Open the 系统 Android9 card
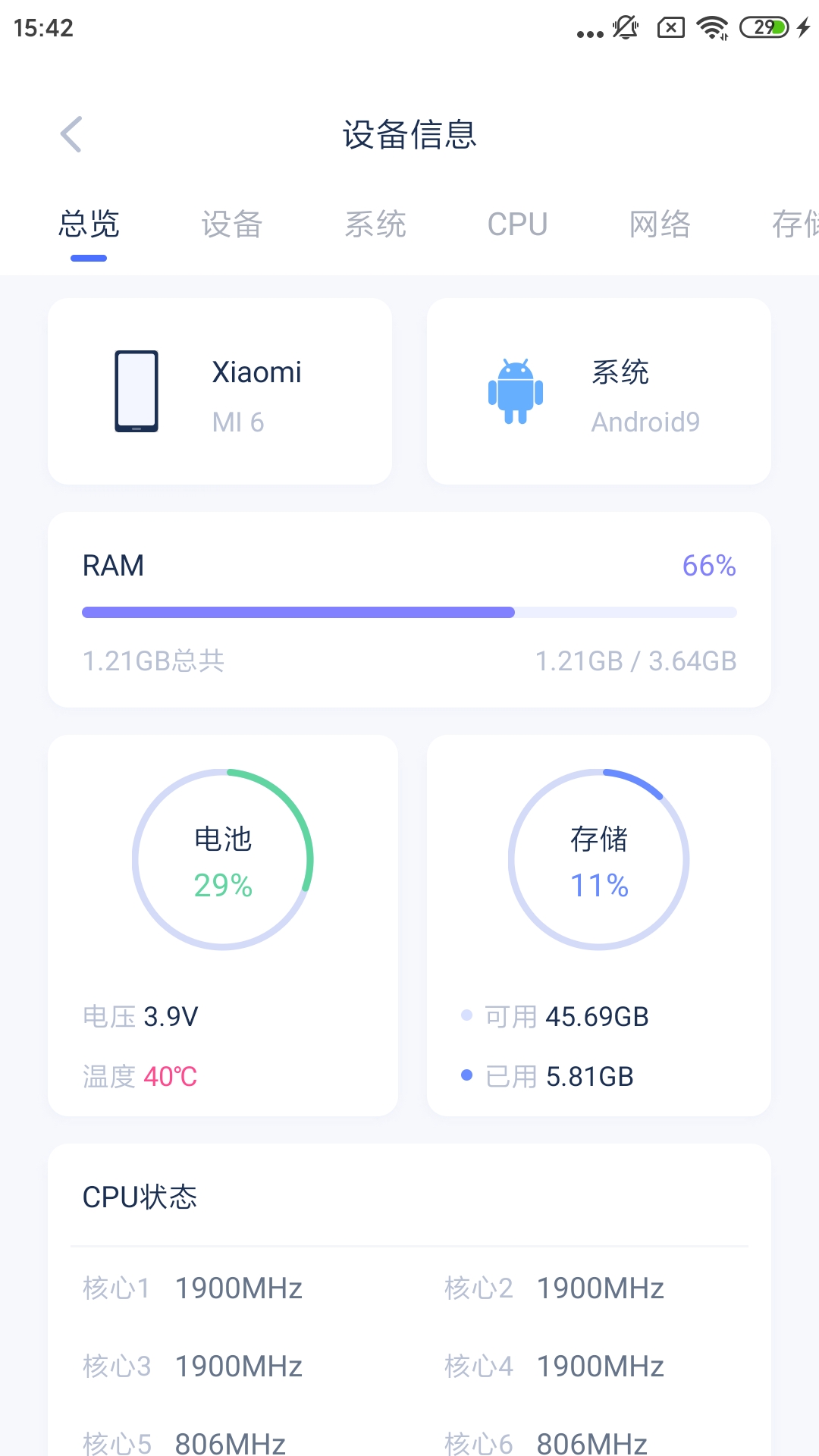The image size is (819, 1456). click(599, 391)
